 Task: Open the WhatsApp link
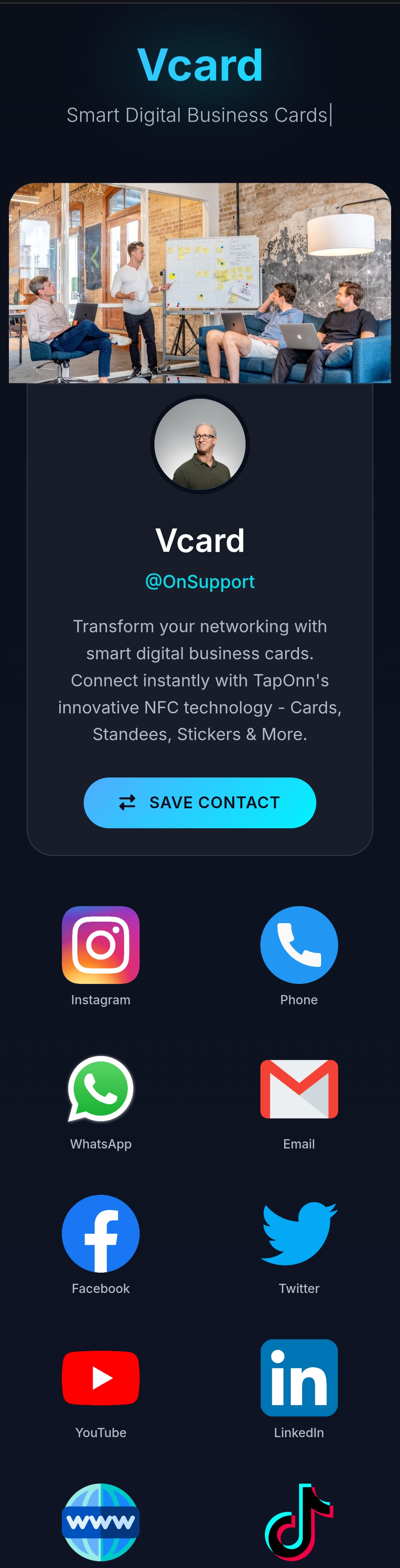click(101, 1089)
